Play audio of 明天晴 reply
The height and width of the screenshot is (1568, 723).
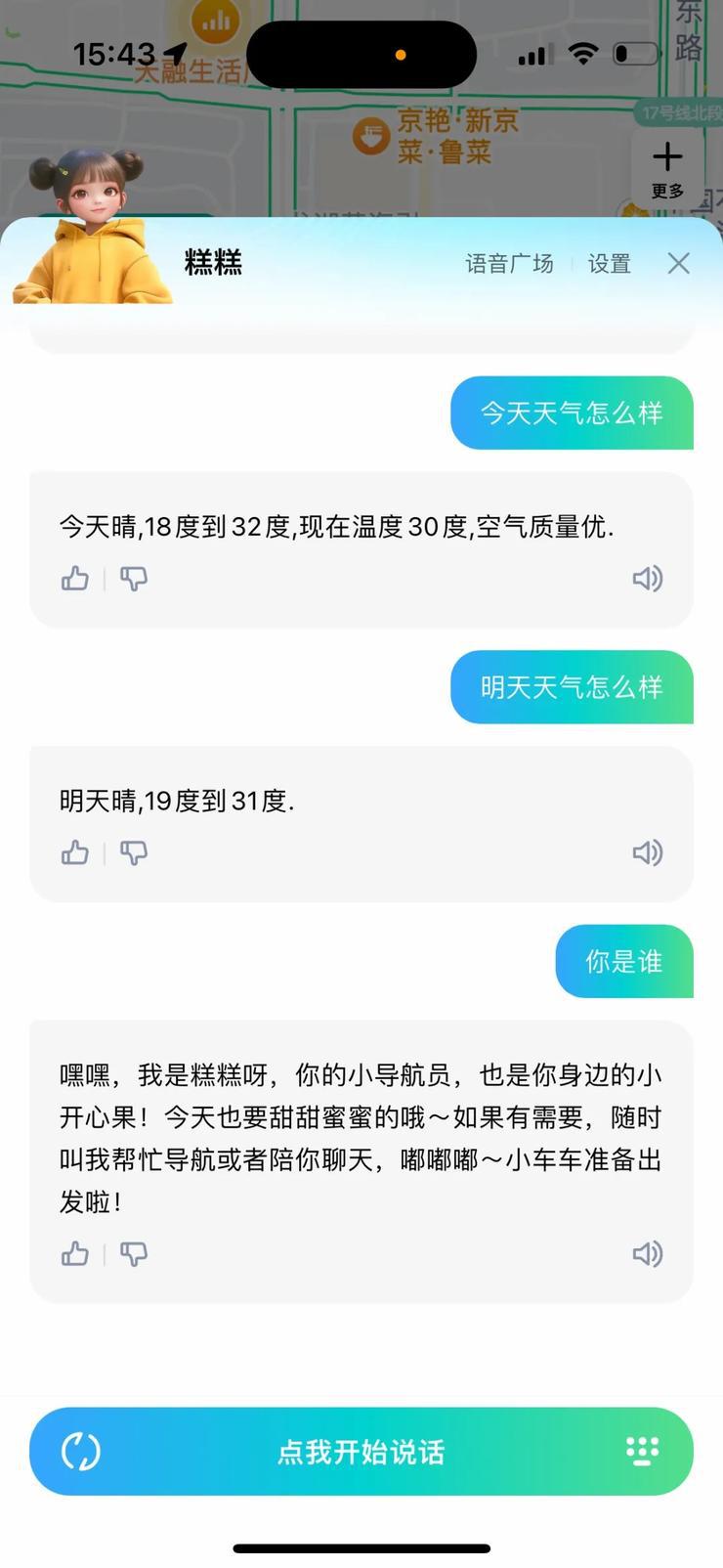tap(647, 853)
